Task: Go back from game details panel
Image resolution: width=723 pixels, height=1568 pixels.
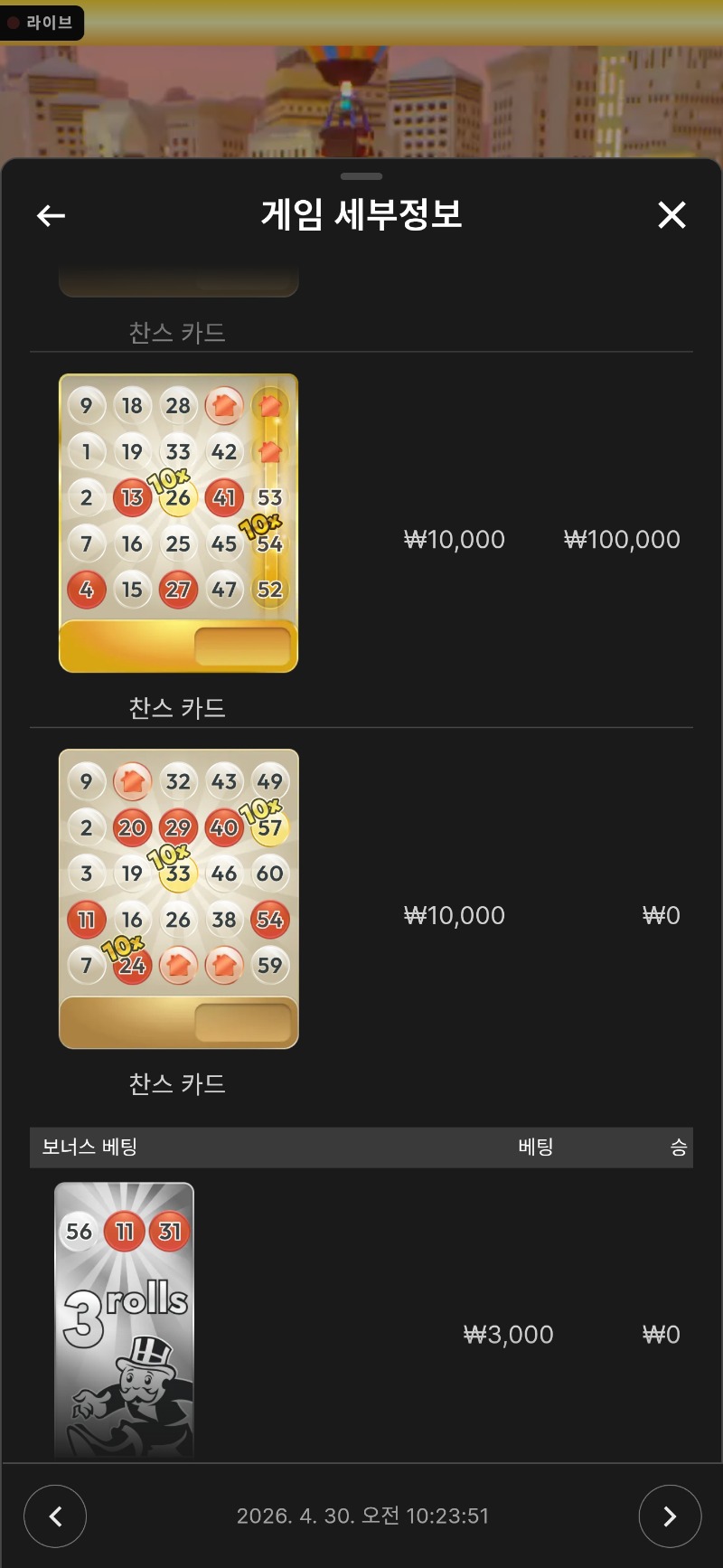Action: tap(51, 215)
